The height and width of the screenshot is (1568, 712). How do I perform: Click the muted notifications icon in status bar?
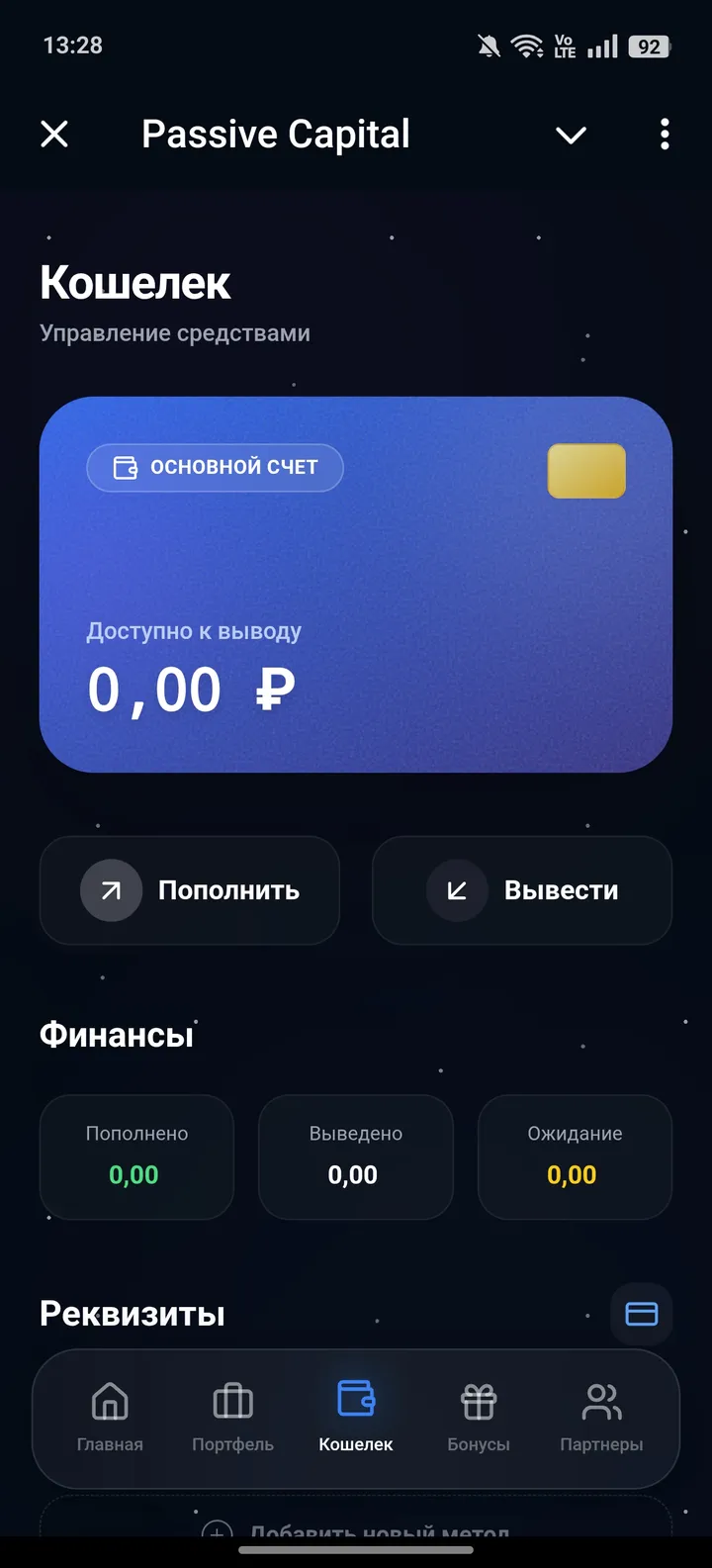pyautogui.click(x=487, y=45)
